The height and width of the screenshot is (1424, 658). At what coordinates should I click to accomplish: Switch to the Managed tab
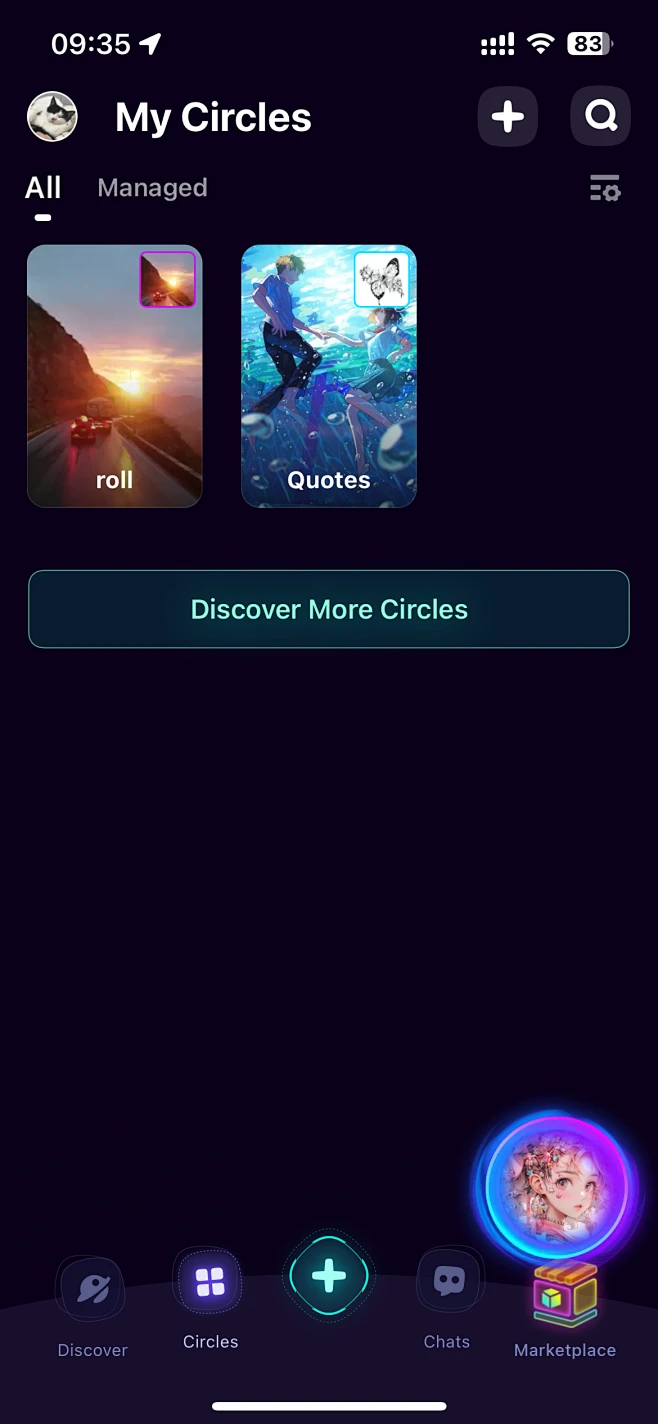click(152, 188)
